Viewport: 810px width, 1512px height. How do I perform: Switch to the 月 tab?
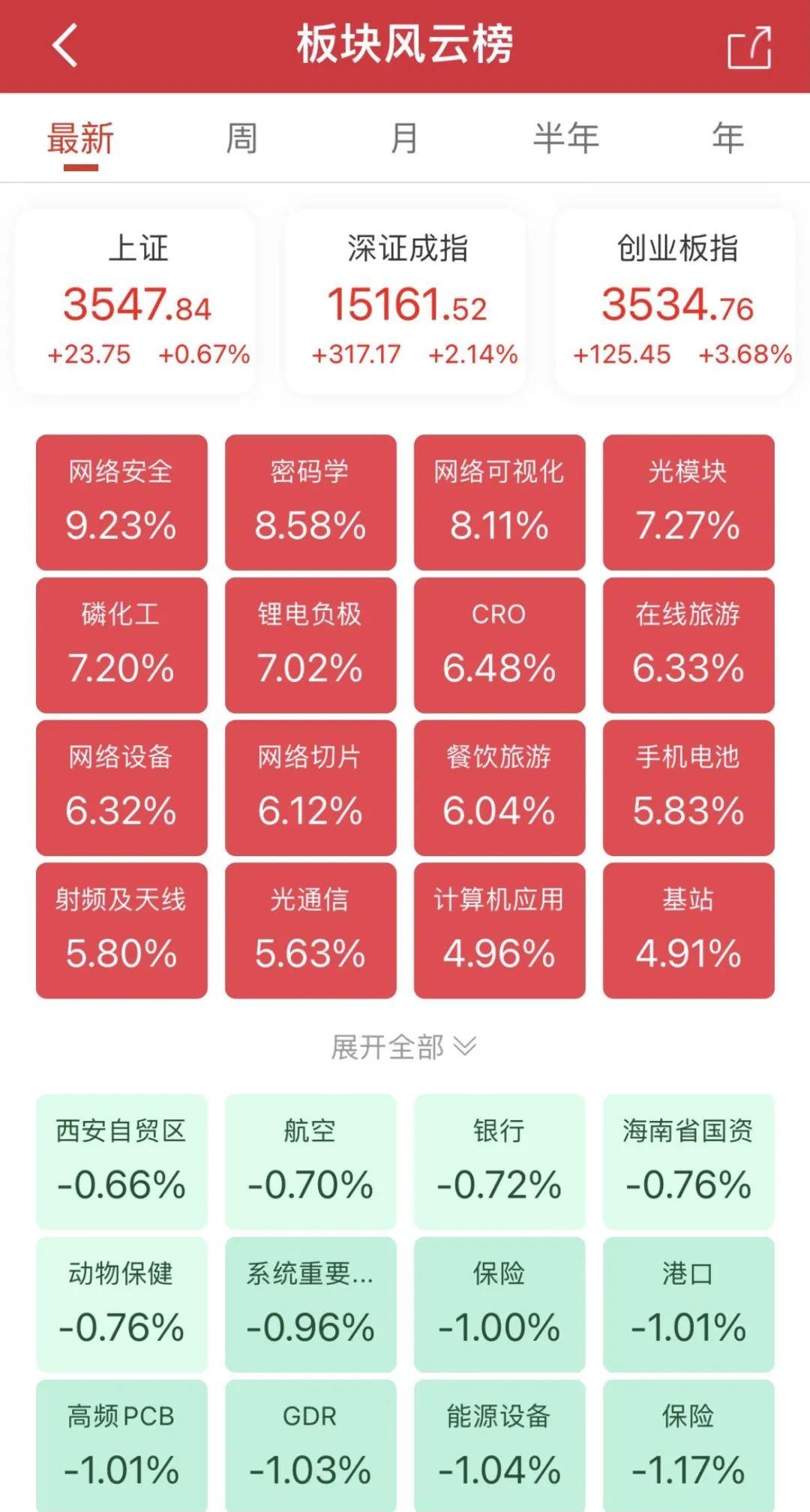pyautogui.click(x=403, y=139)
